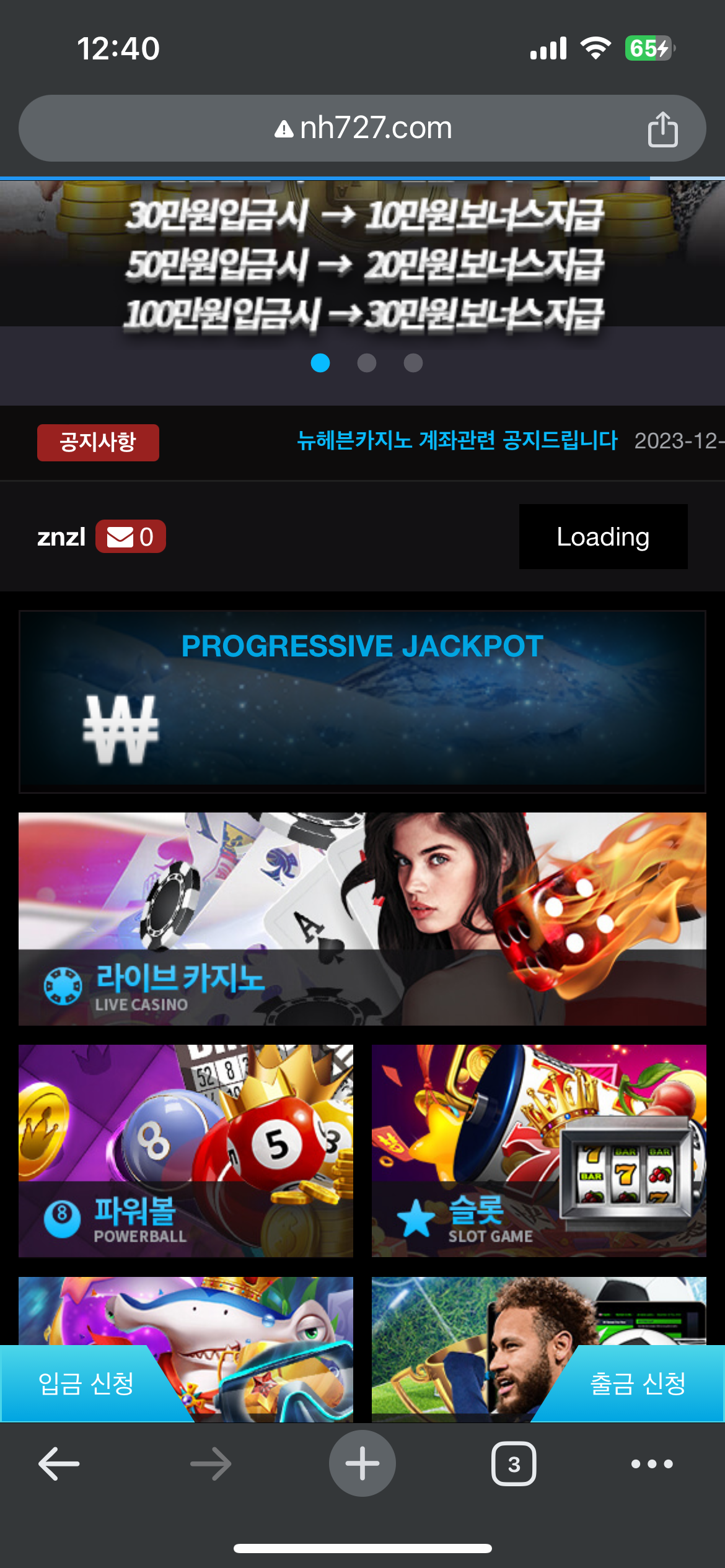The width and height of the screenshot is (725, 1568).
Task: Open the nh727.com address bar
Action: (363, 128)
